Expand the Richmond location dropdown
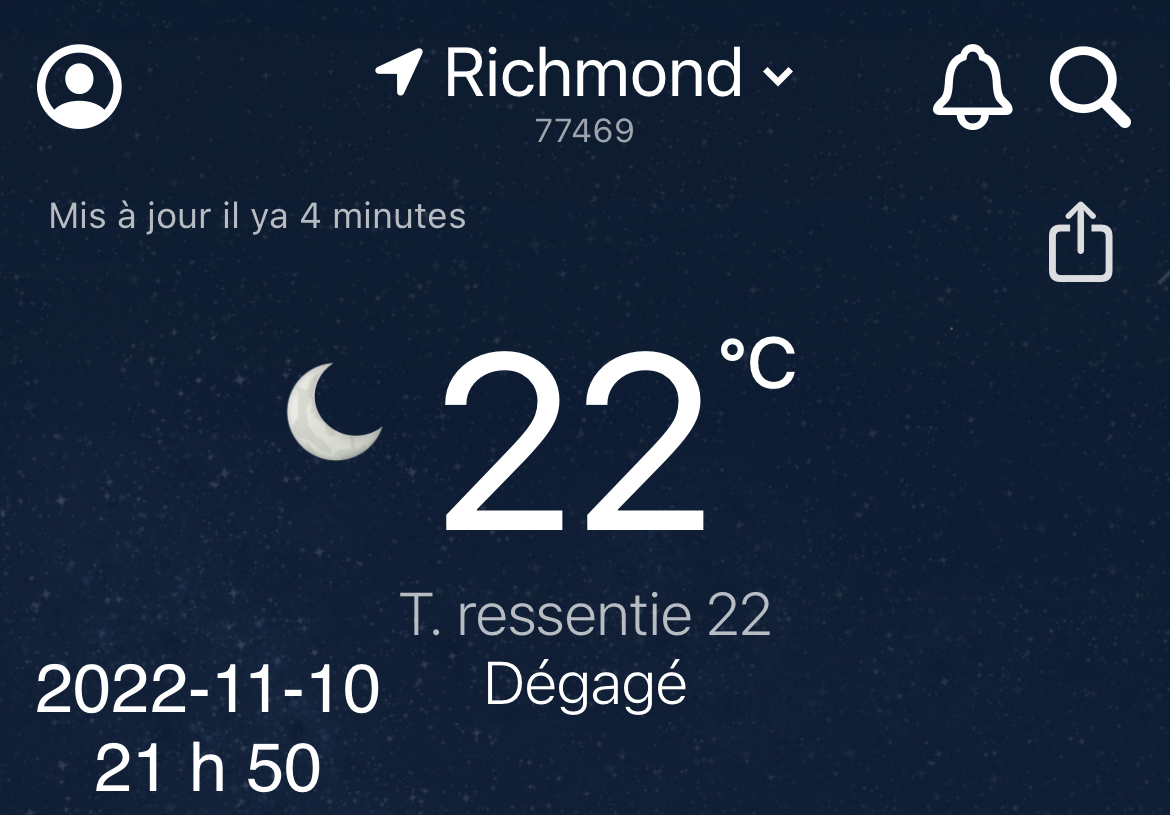Viewport: 1170px width, 815px height. tap(776, 76)
